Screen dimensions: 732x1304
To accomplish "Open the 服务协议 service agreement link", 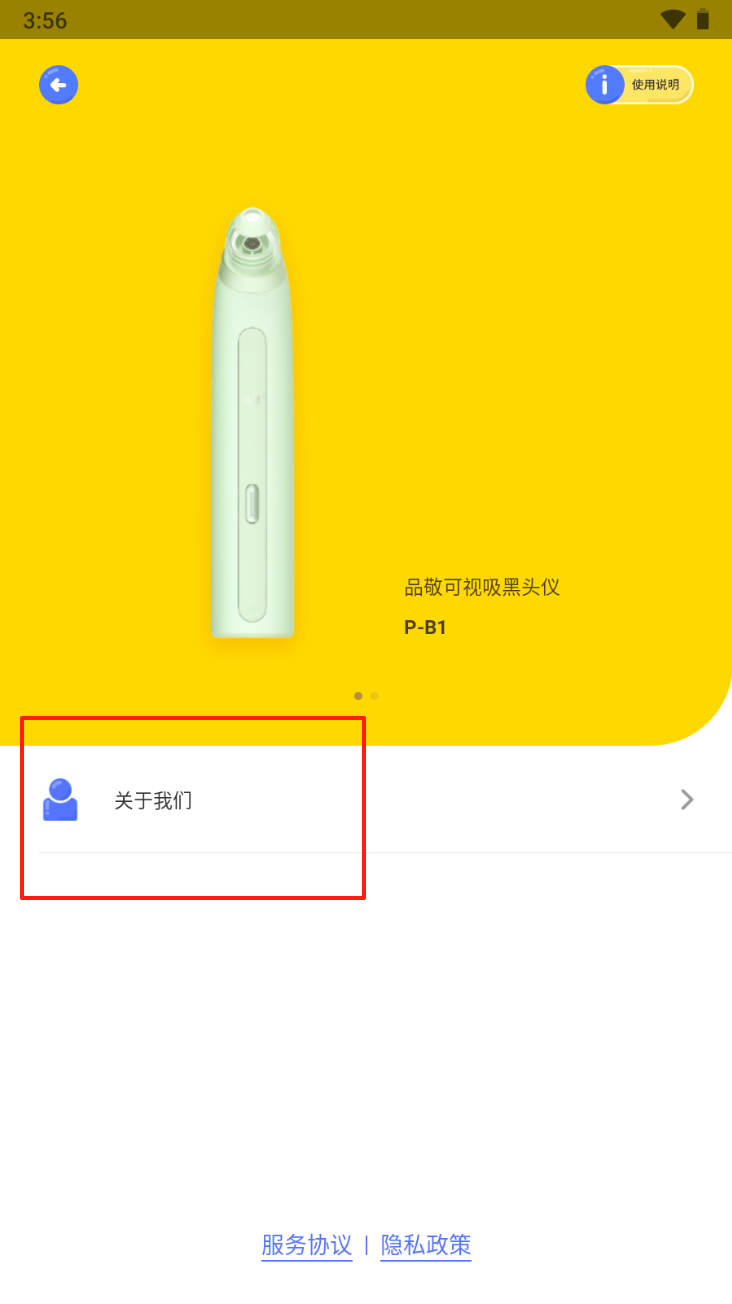I will [x=307, y=1245].
